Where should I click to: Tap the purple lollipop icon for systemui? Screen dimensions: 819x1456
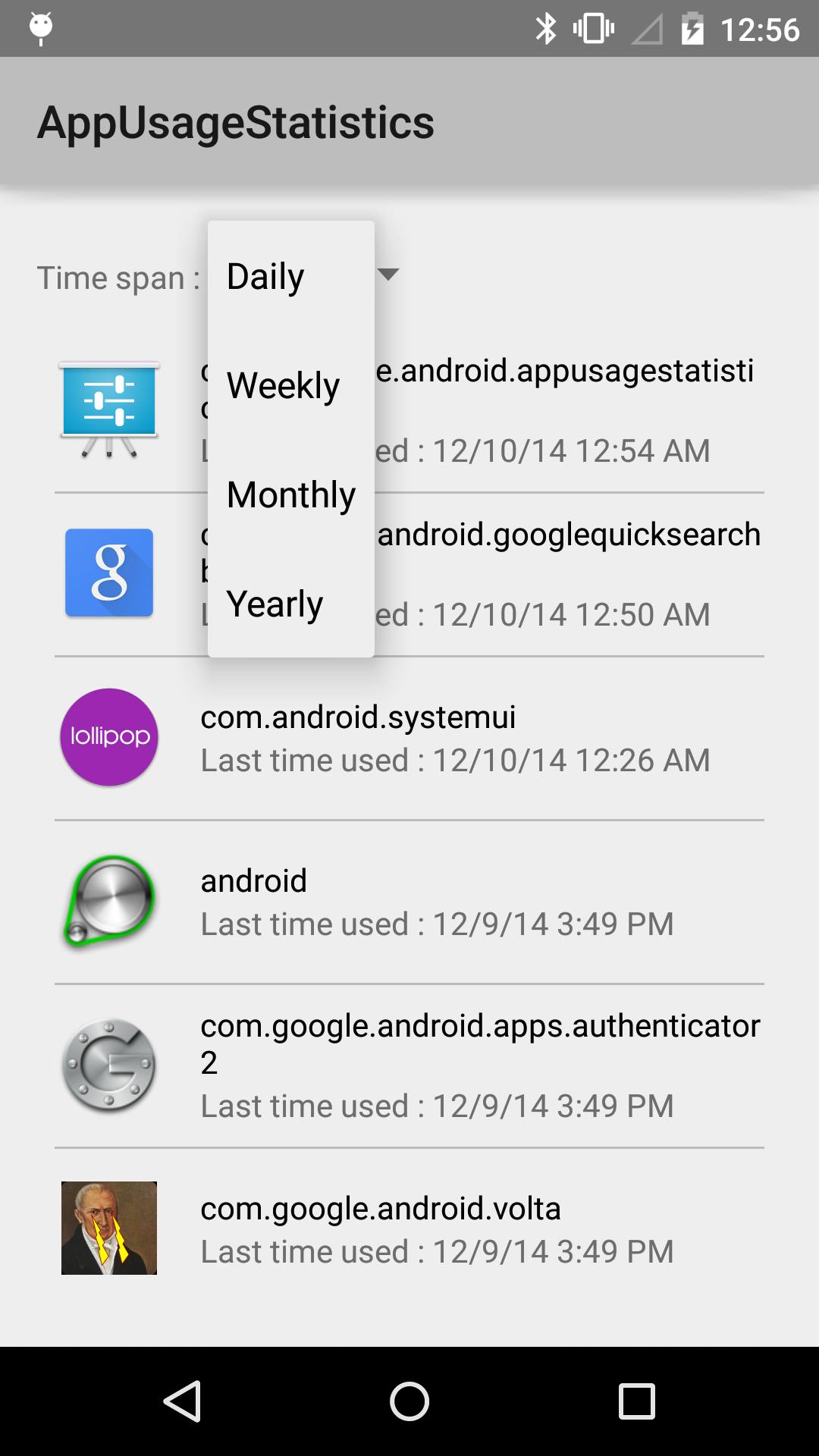(x=108, y=736)
